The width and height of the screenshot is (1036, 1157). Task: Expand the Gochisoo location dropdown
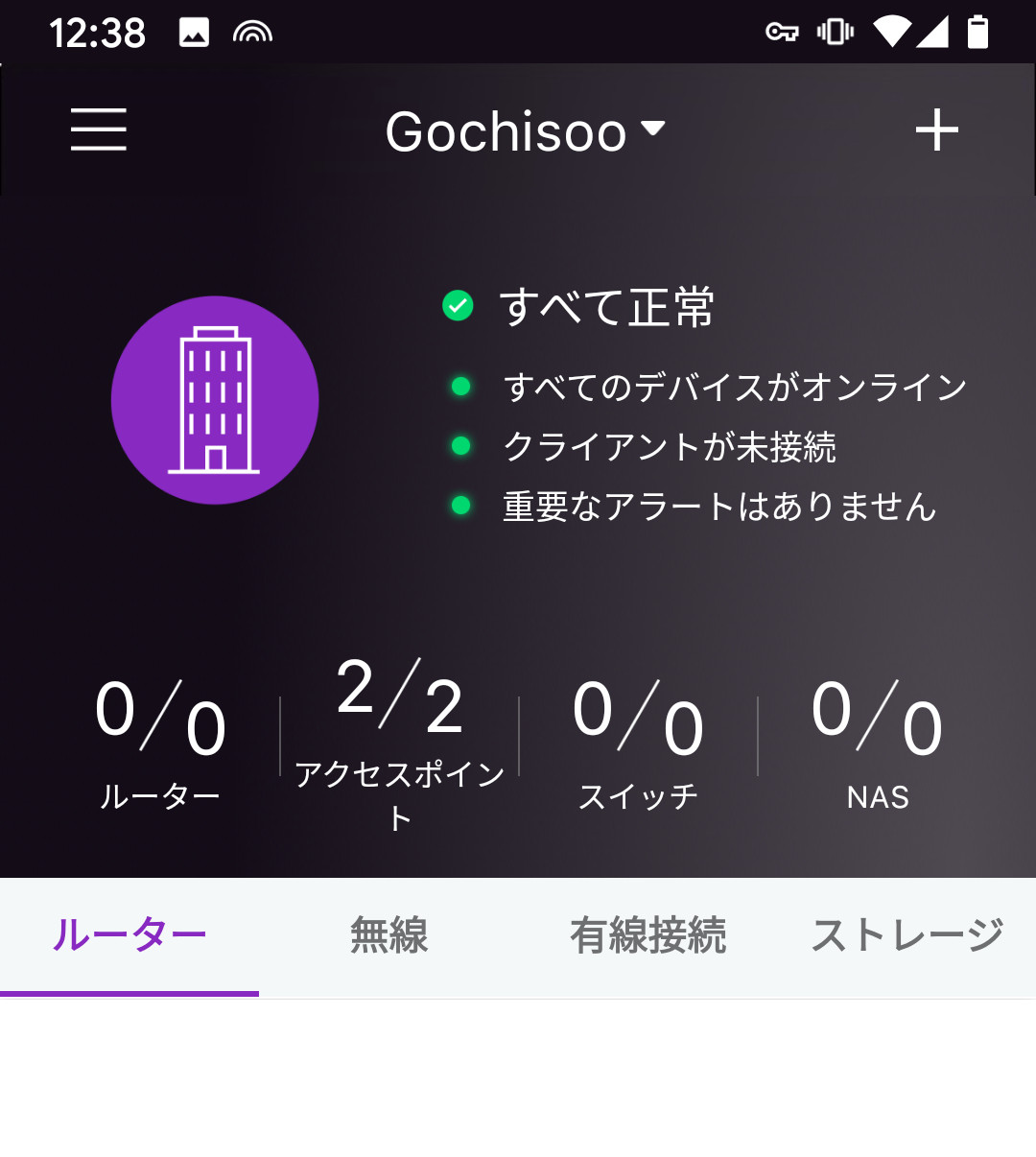[x=525, y=131]
